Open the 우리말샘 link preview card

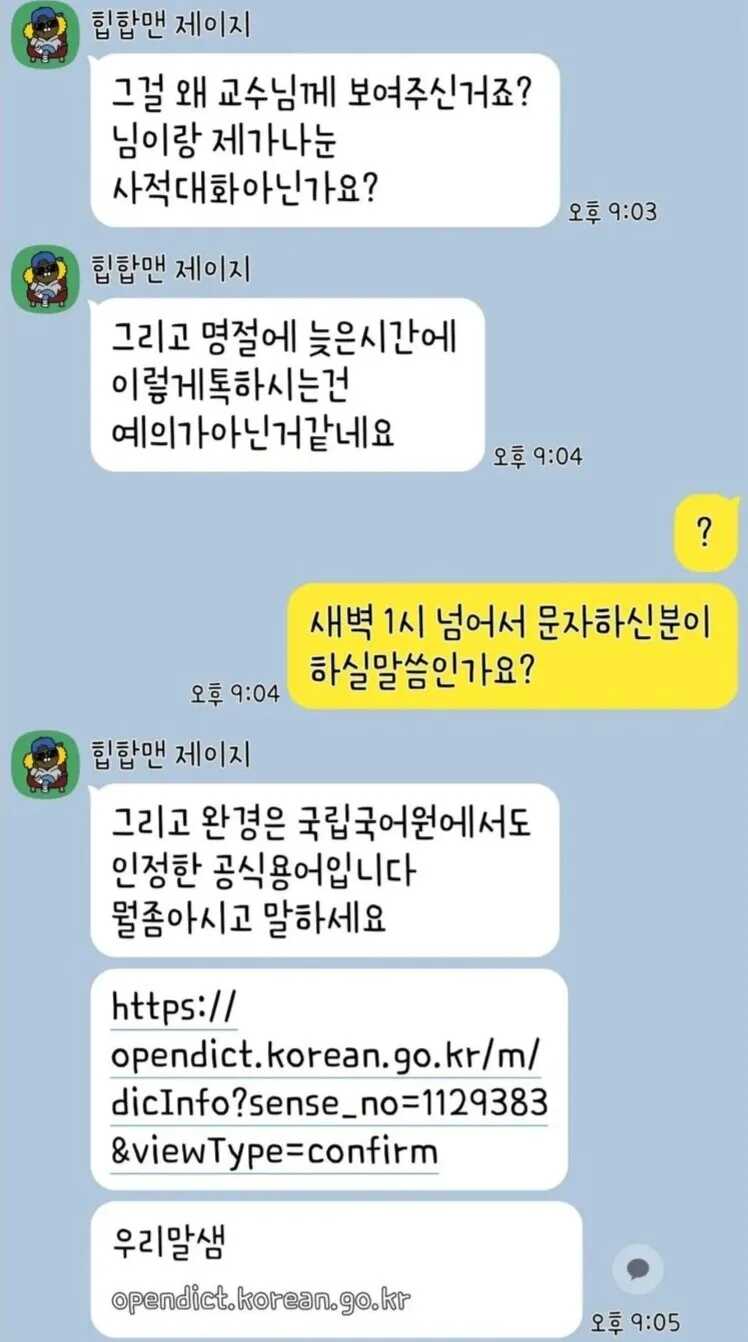click(335, 1269)
